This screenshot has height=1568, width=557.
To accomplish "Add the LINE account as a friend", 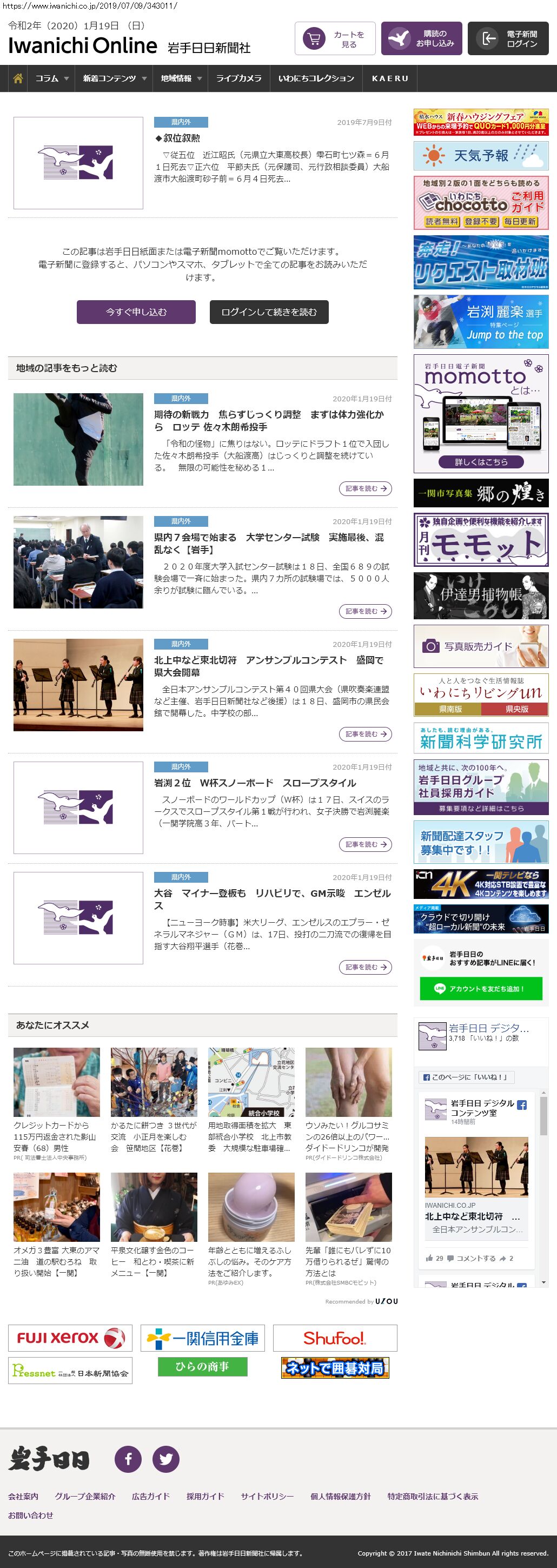I will [x=480, y=989].
